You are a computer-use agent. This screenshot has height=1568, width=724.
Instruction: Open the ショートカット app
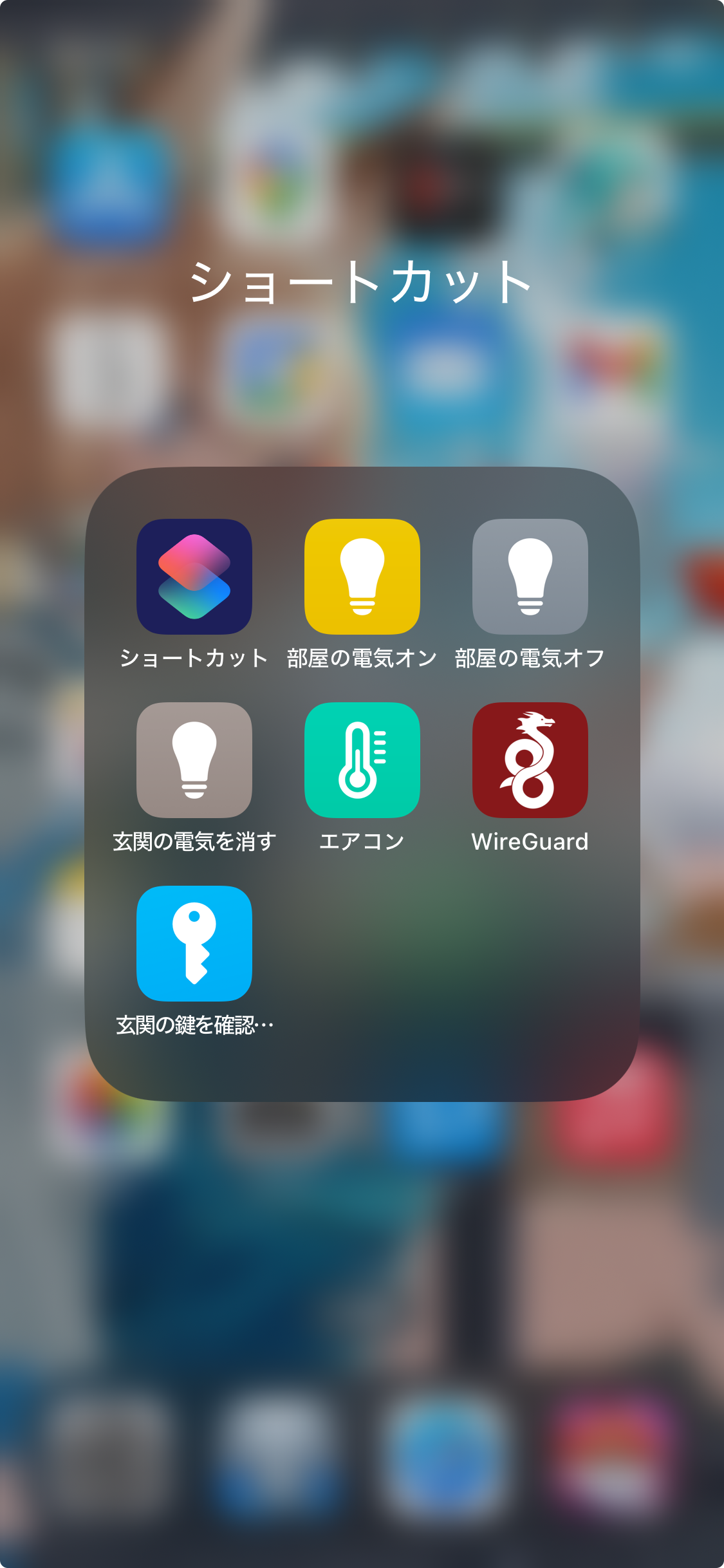[x=194, y=576]
